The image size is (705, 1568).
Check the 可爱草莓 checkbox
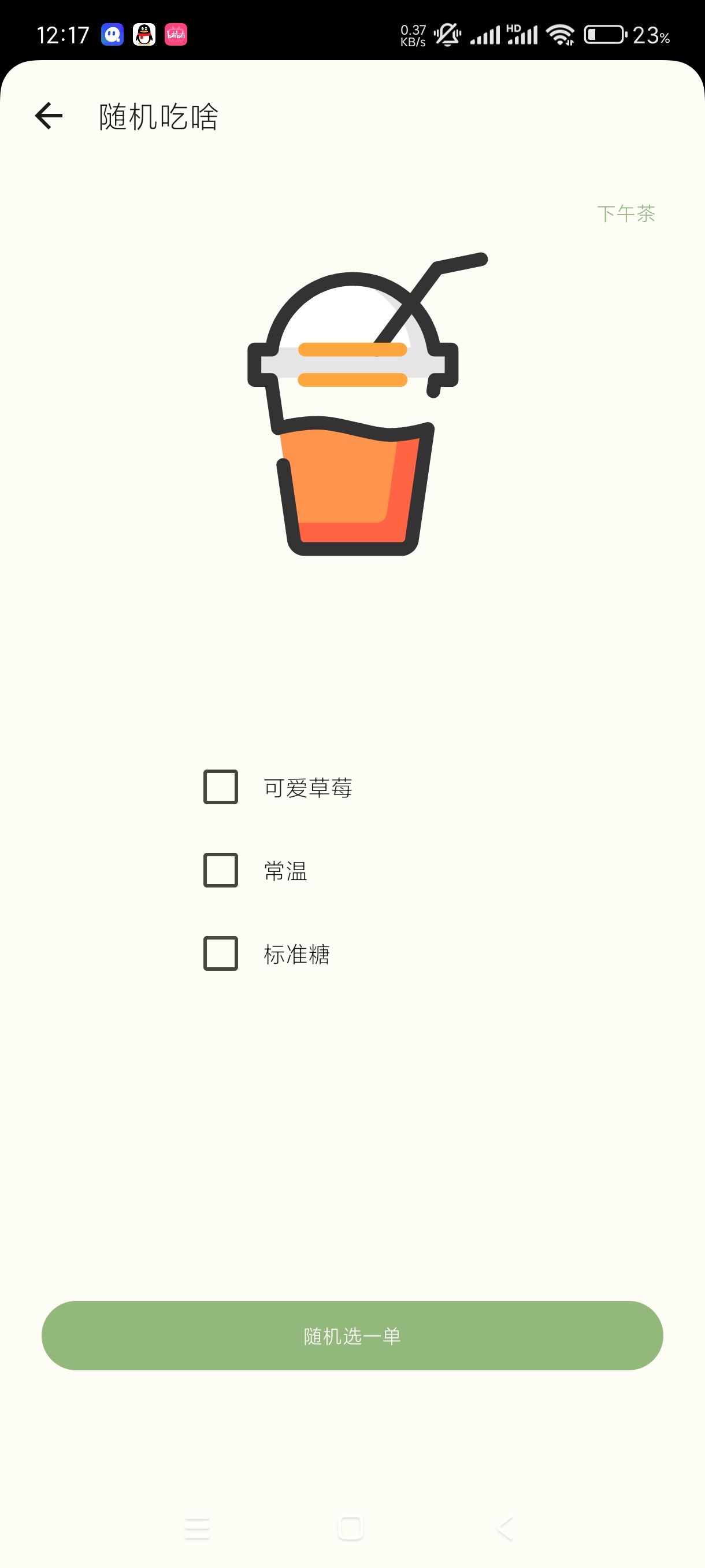coord(220,787)
